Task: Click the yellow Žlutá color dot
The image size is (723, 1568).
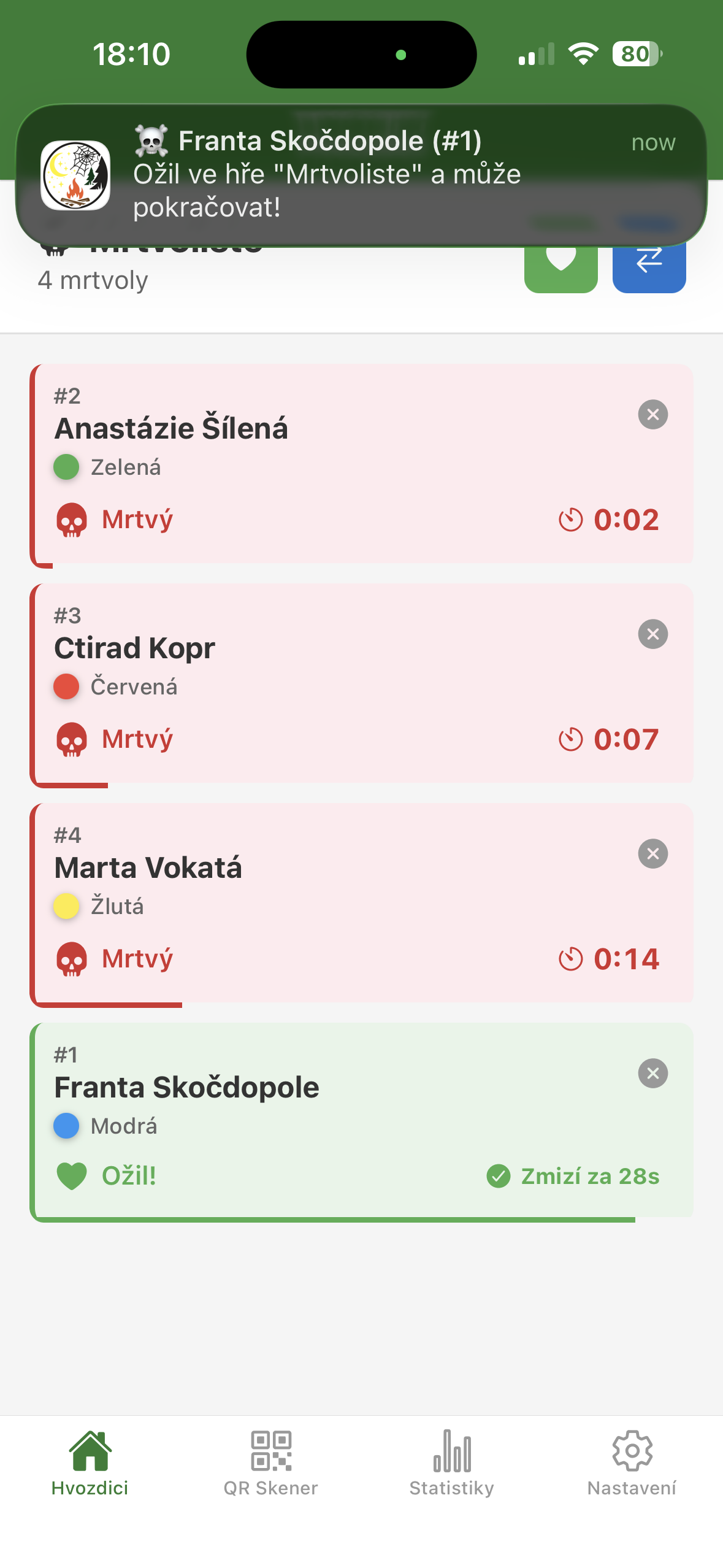Action: [x=66, y=906]
